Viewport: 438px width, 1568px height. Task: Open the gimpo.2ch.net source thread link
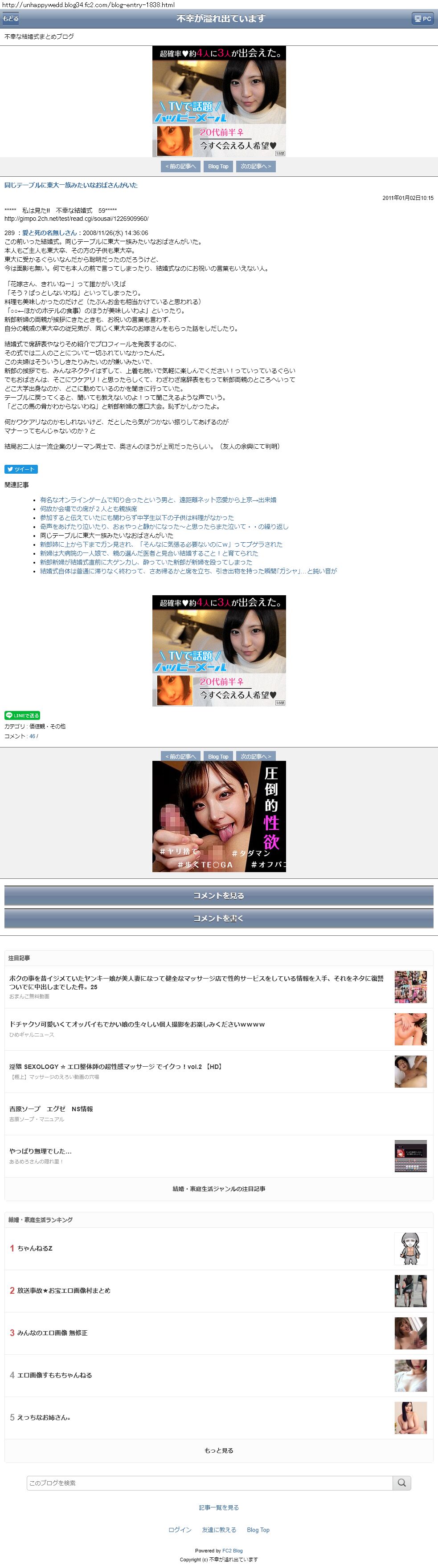coord(76,219)
